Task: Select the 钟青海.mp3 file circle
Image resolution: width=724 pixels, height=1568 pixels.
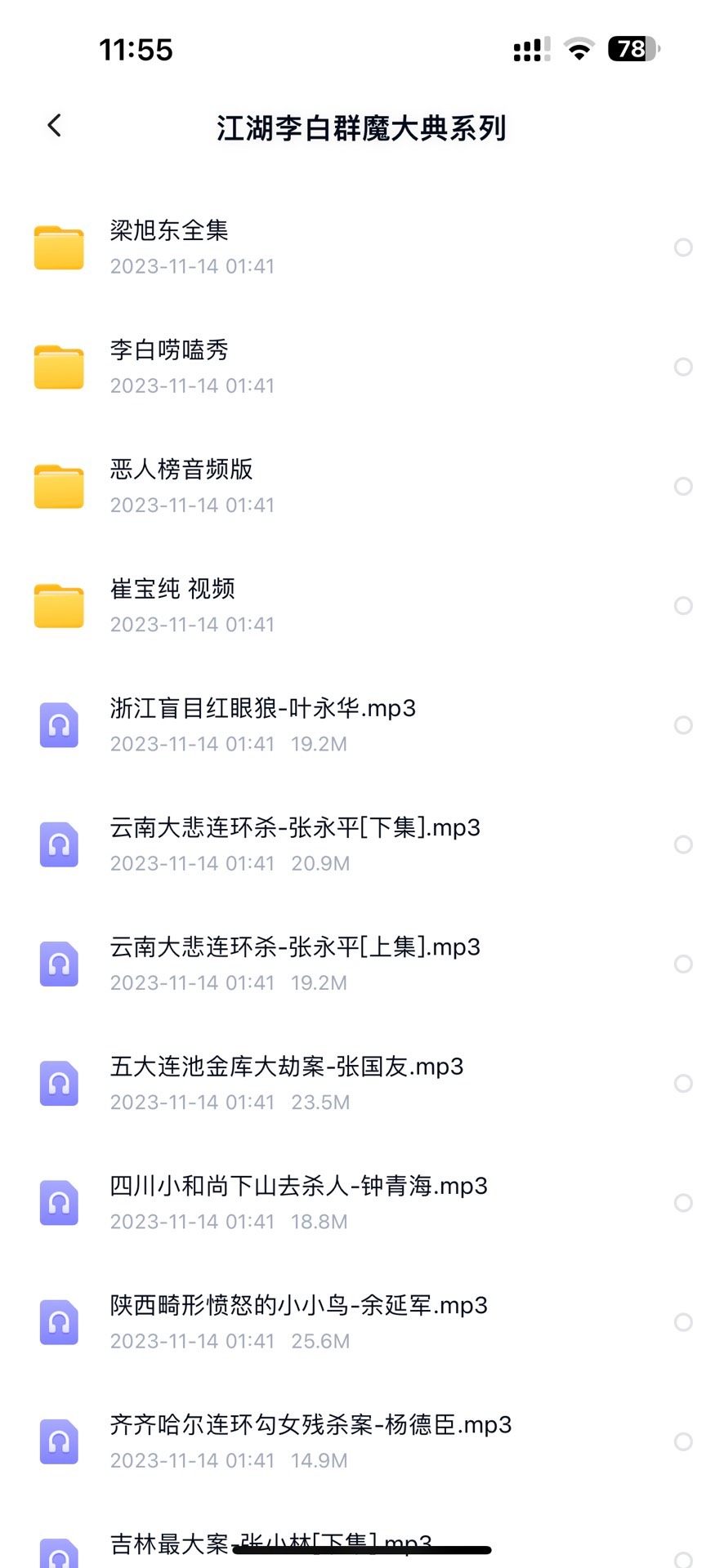Action: click(x=683, y=1202)
